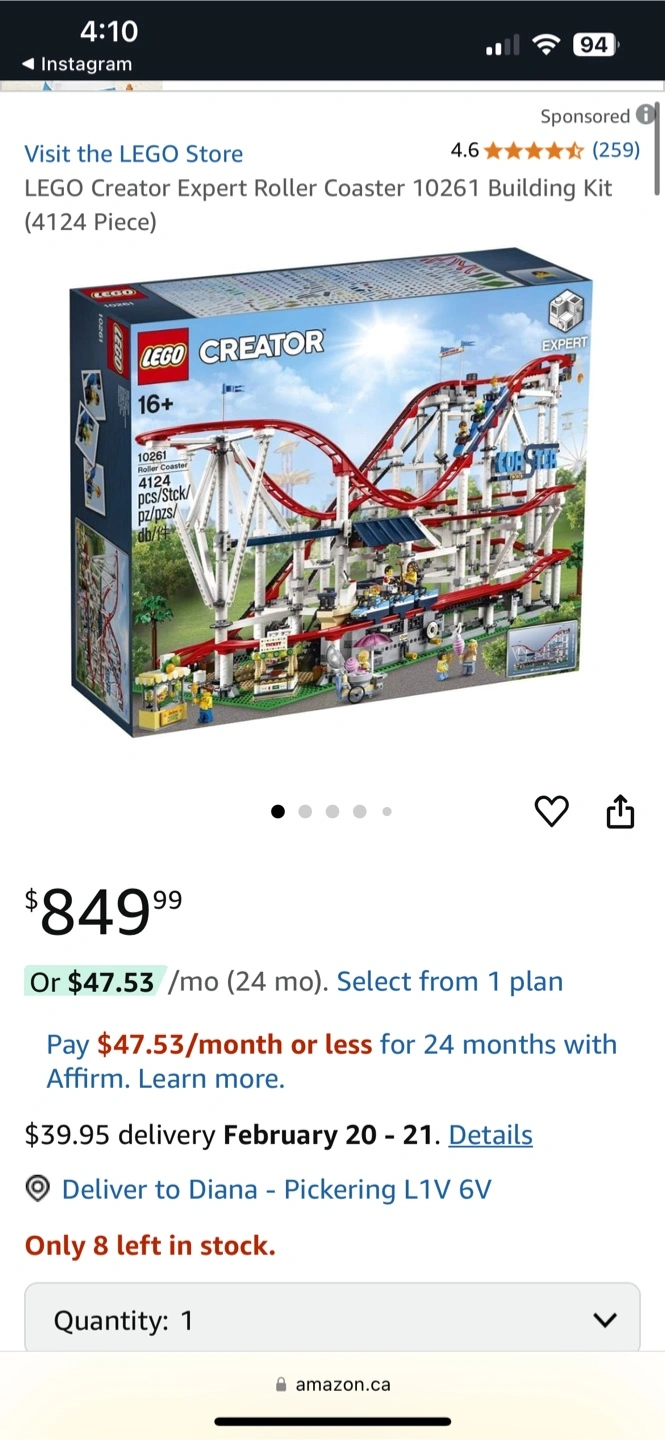
Task: Tap the image carousel page dots
Action: pyautogui.click(x=332, y=811)
